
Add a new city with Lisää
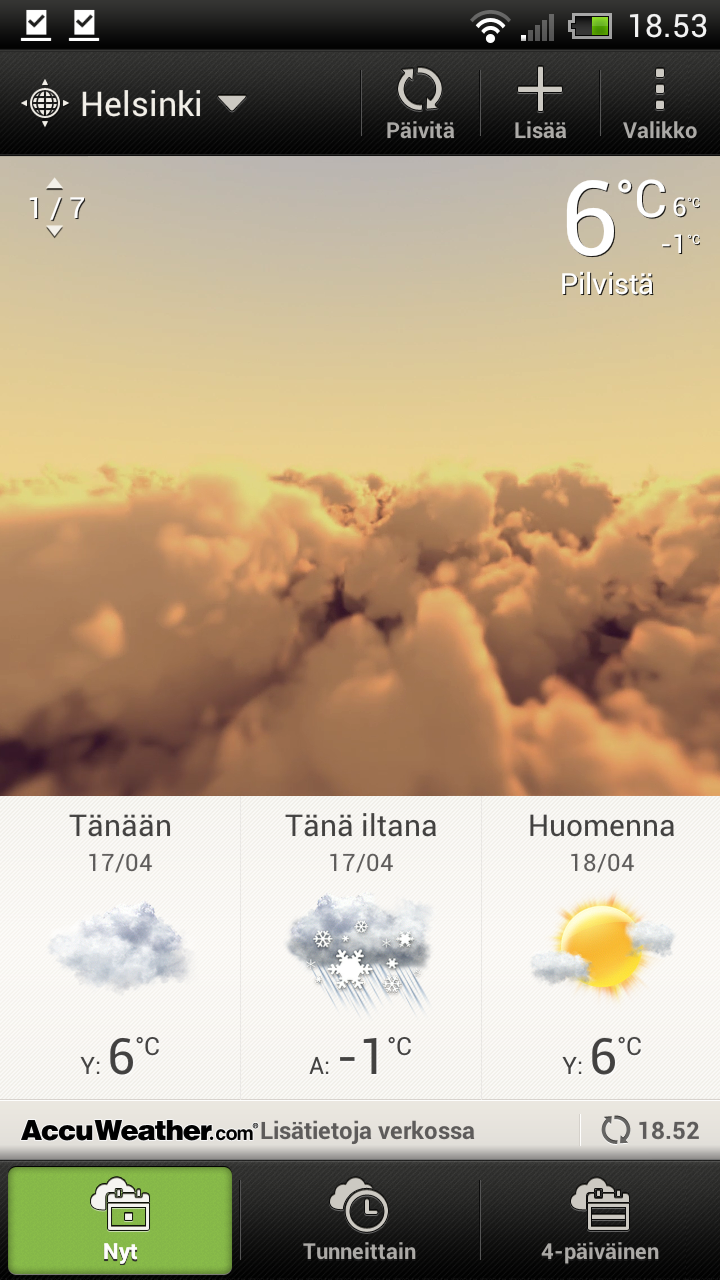tap(540, 103)
